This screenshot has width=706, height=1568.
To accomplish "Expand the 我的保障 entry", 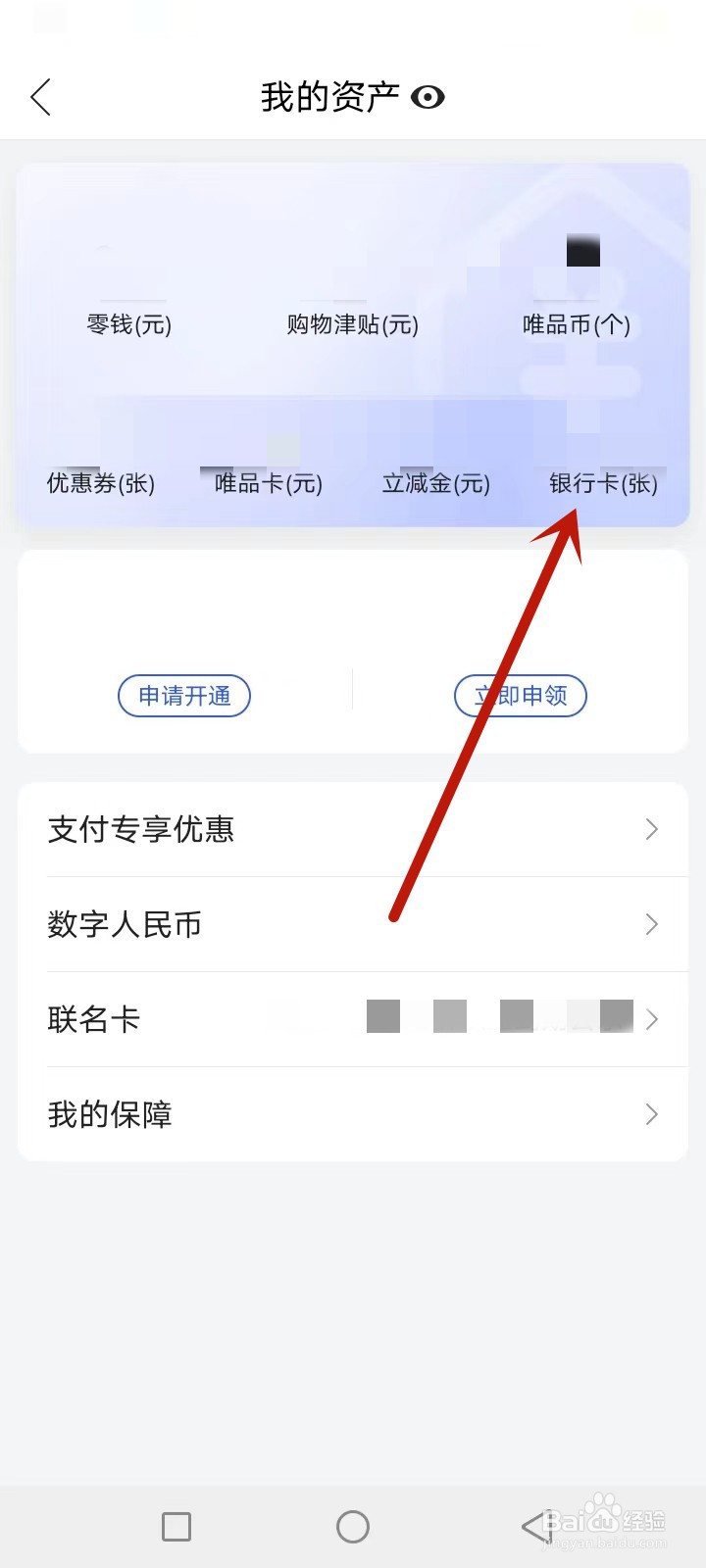I will tap(353, 1113).
